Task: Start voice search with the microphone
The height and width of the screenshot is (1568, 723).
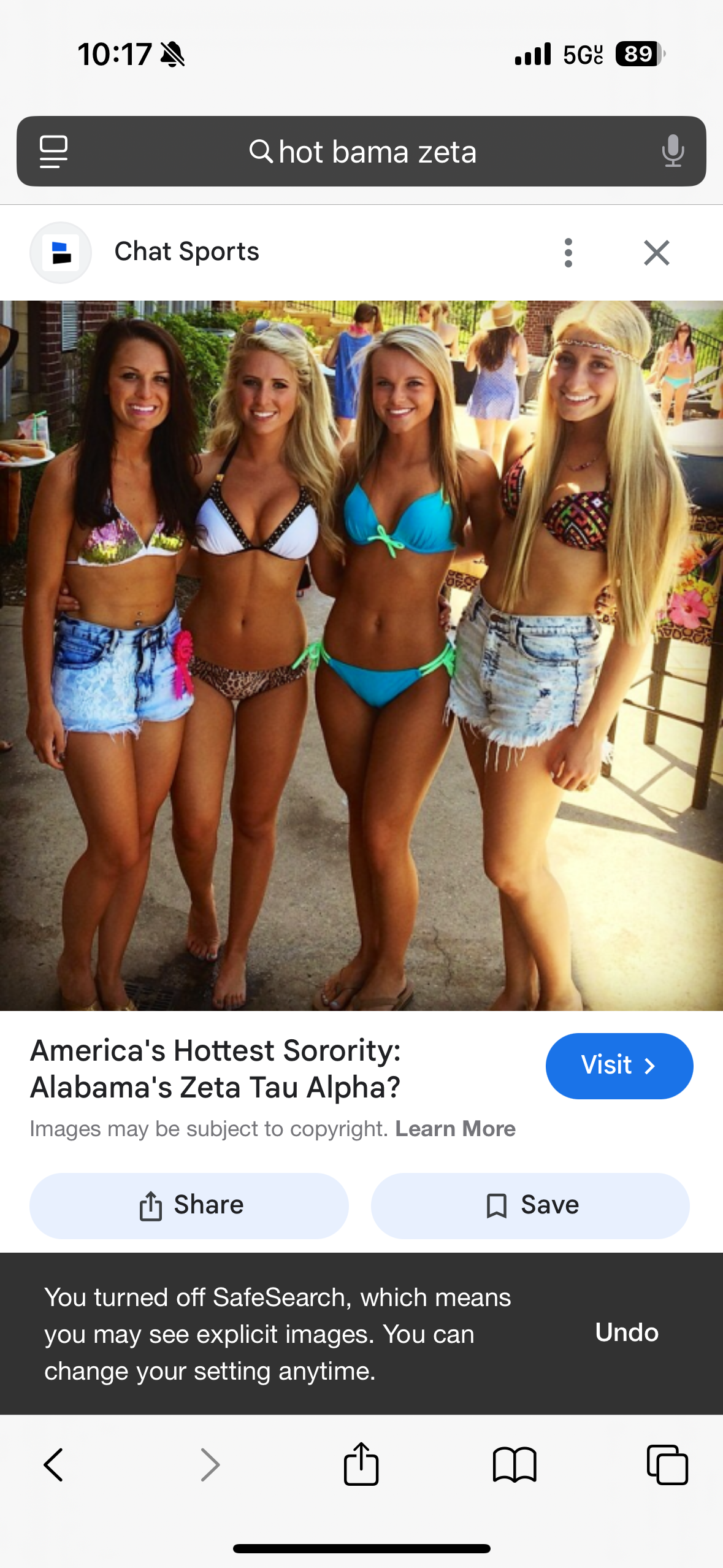Action: (673, 152)
